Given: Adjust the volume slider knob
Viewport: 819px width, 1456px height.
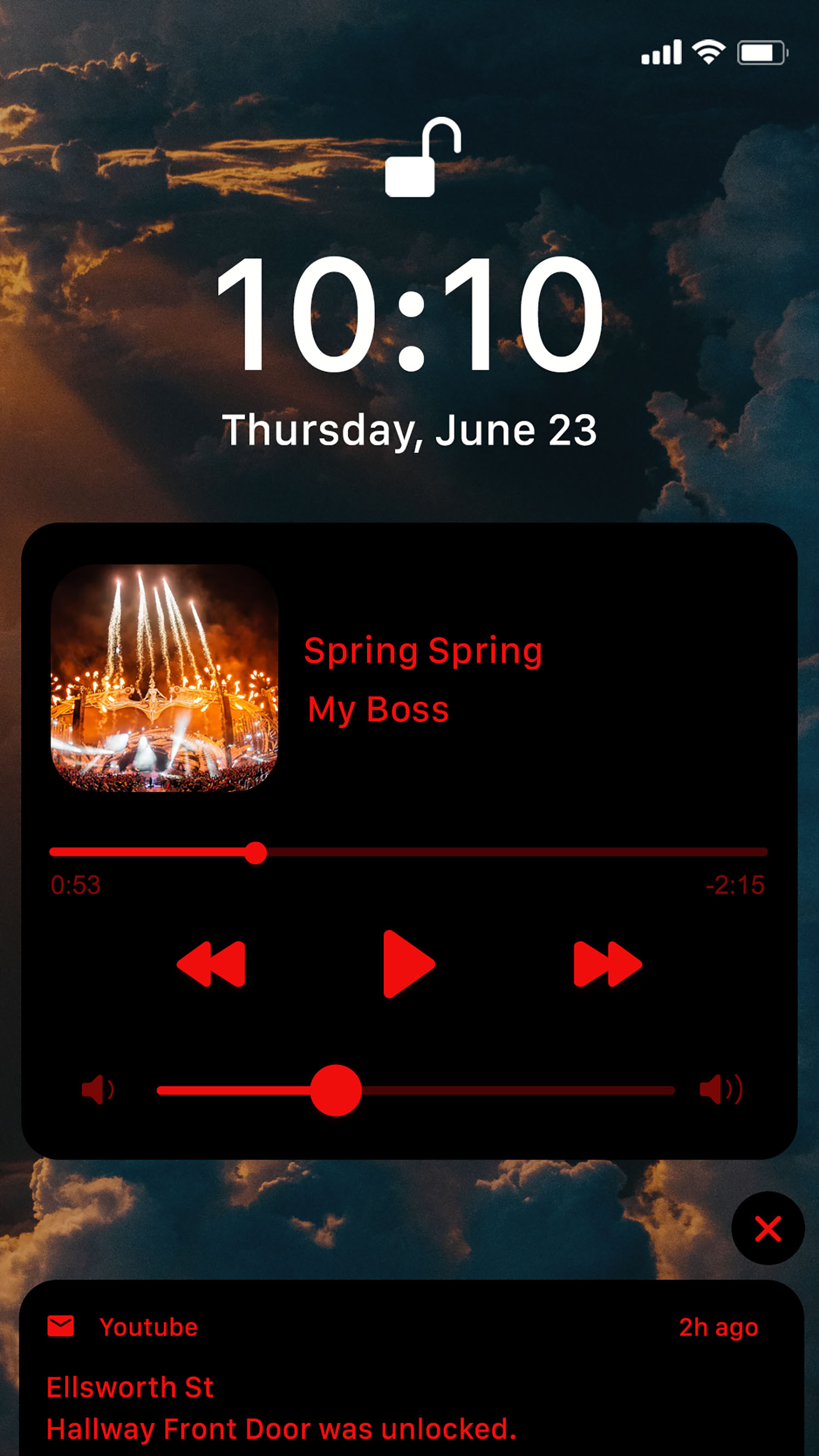Looking at the screenshot, I should (337, 1091).
